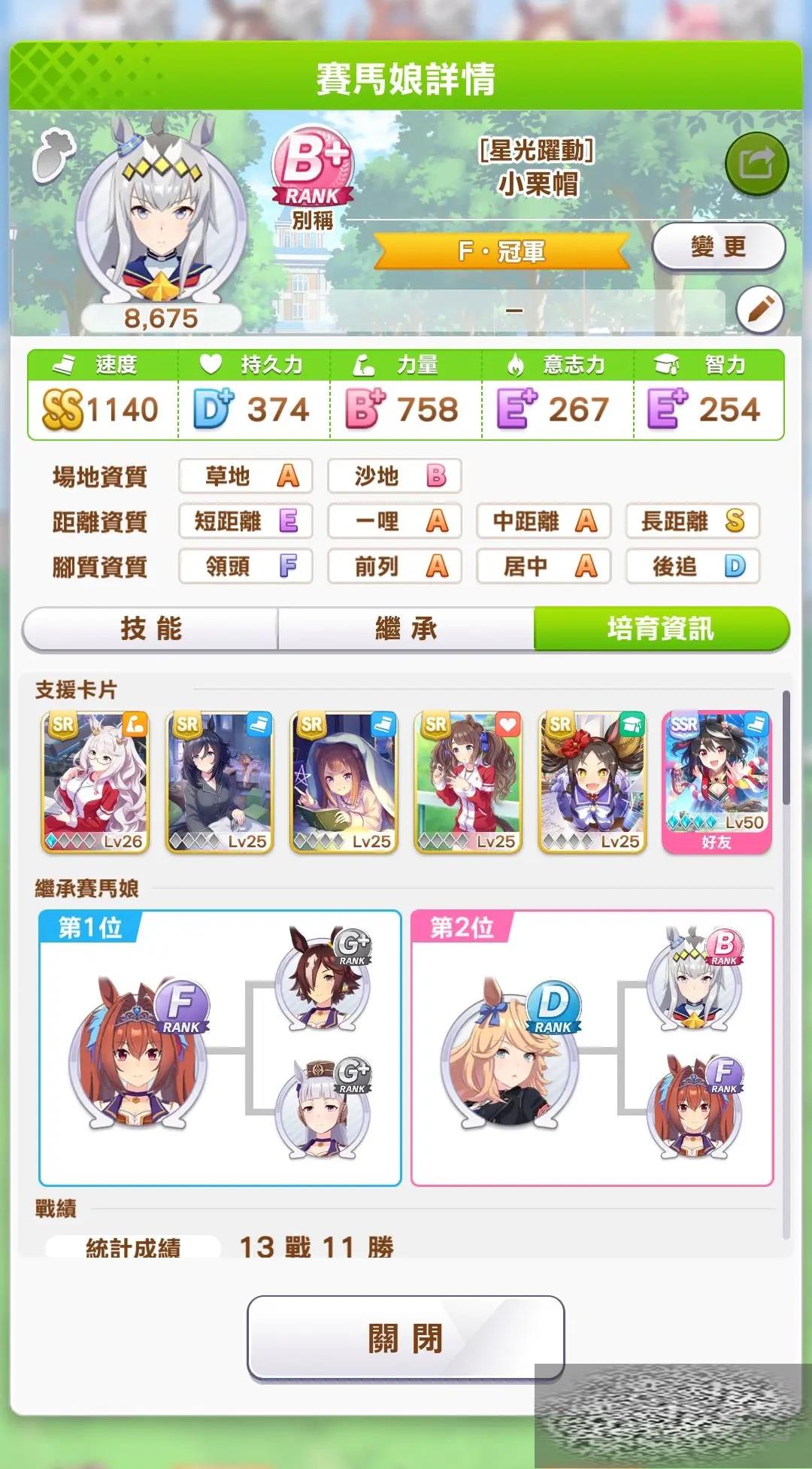
Task: Open the fifth SR support card with graduation cap icon
Action: click(592, 782)
